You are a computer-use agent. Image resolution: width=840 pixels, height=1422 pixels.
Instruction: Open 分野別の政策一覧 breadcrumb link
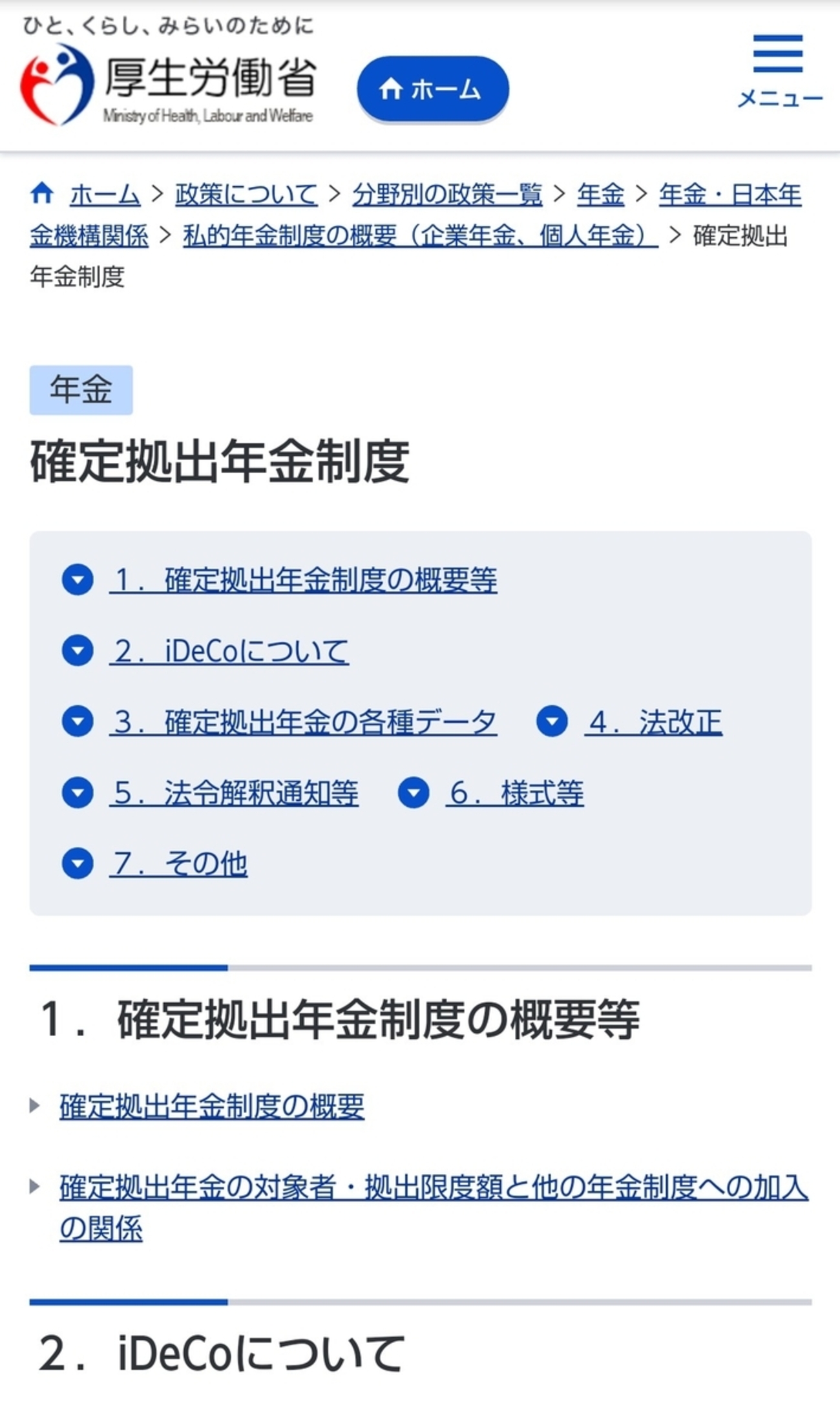point(446,195)
